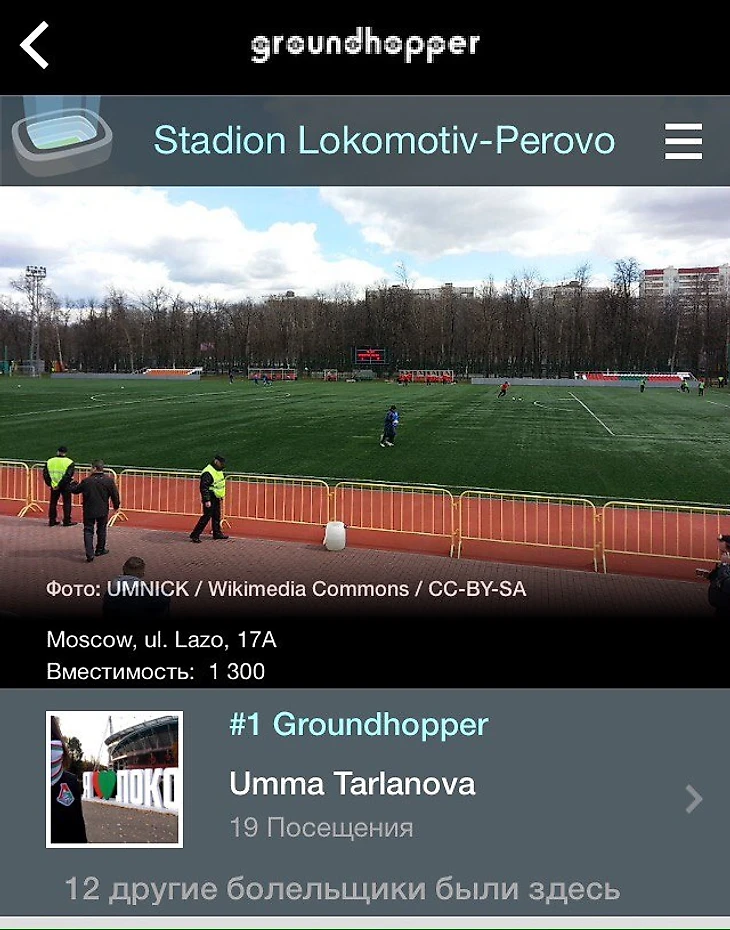Open the hamburger menu beside stadium name

click(x=683, y=141)
